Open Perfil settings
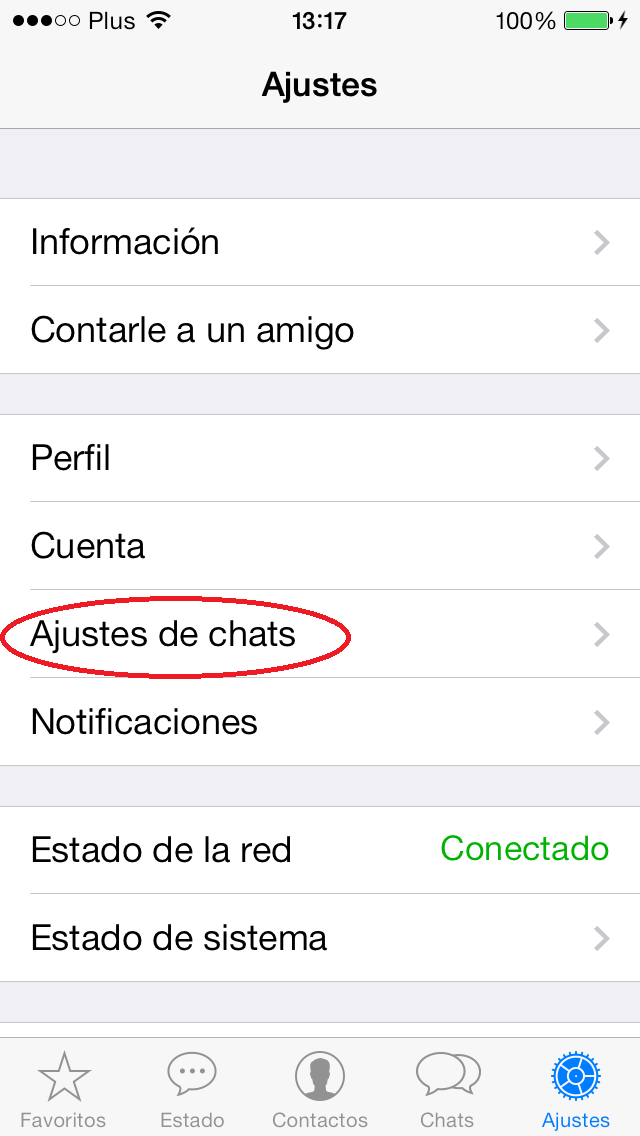Viewport: 640px width, 1136px height. point(320,458)
